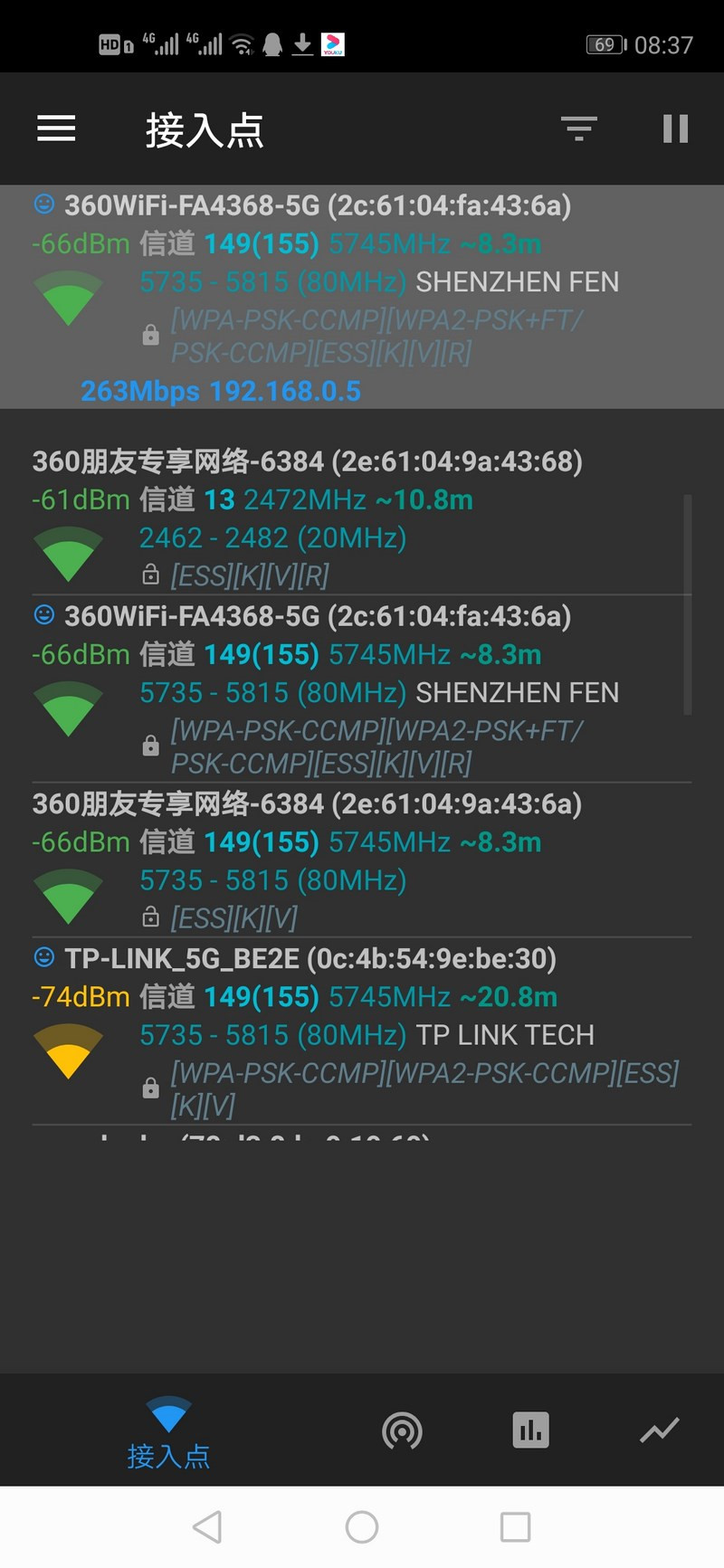Pause scanning with the pause button
The height and width of the screenshot is (1568, 724).
pyautogui.click(x=675, y=128)
